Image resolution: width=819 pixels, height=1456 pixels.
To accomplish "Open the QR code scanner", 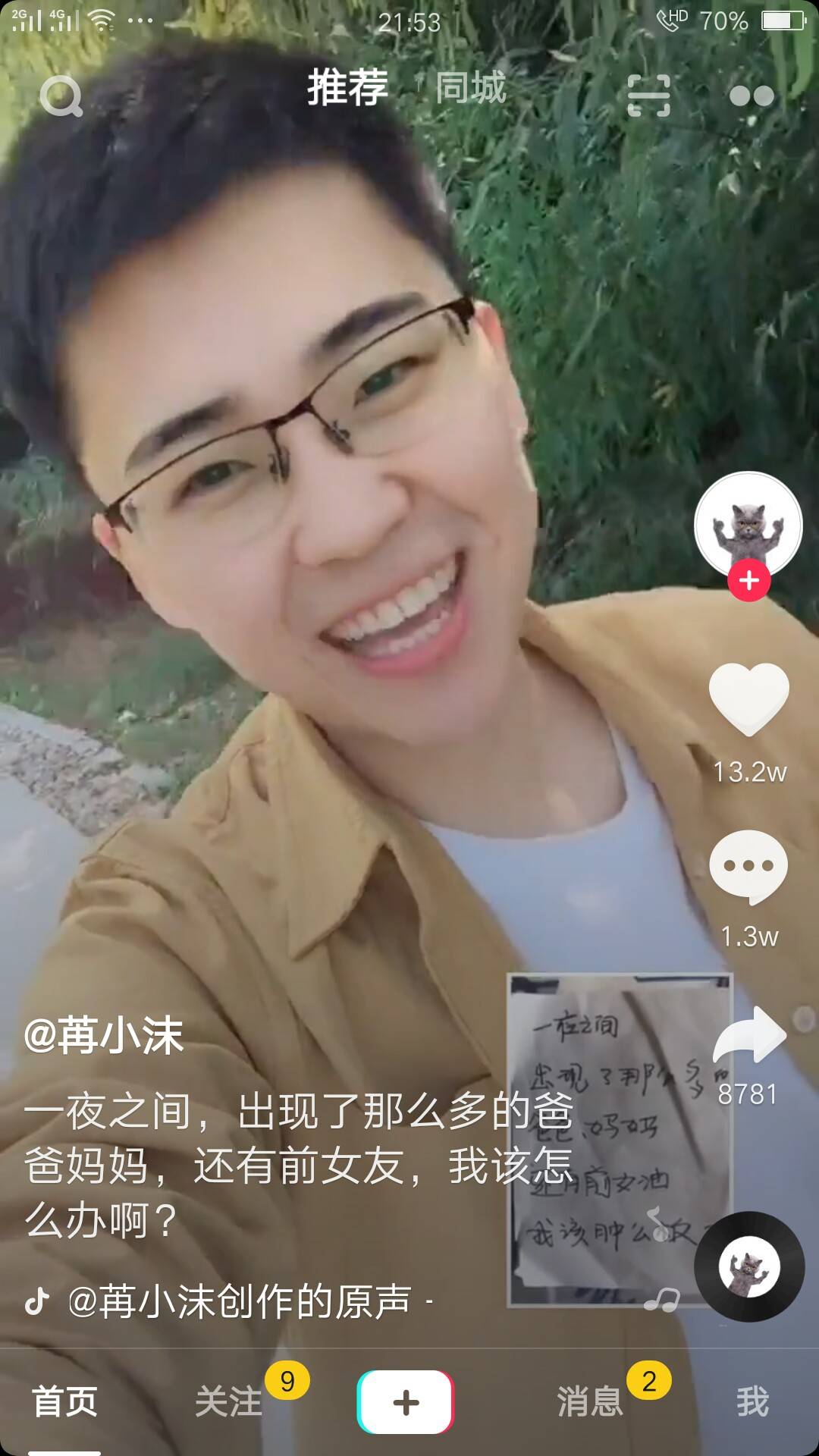I will (649, 96).
